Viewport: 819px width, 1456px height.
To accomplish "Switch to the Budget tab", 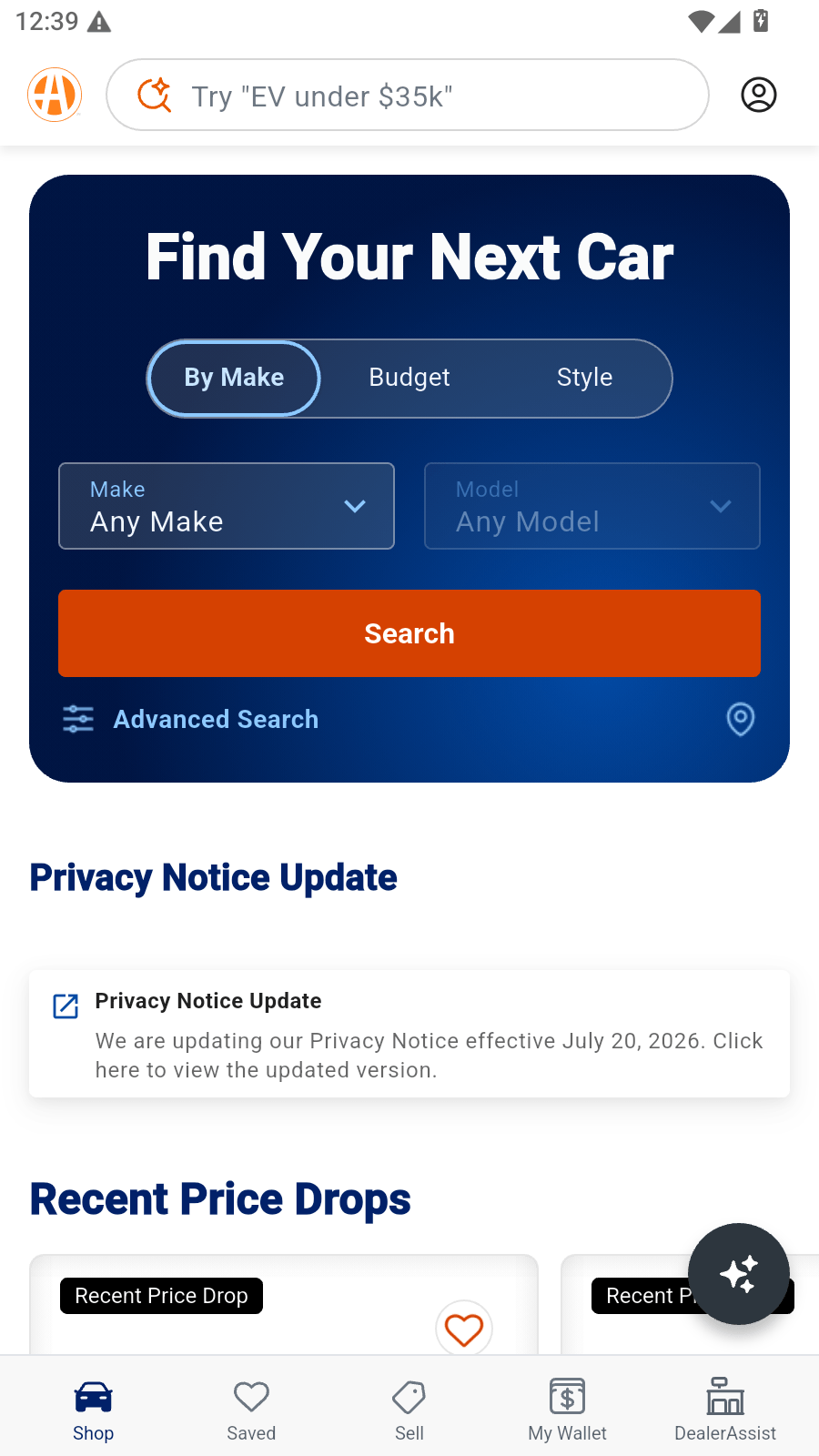I will click(x=409, y=378).
